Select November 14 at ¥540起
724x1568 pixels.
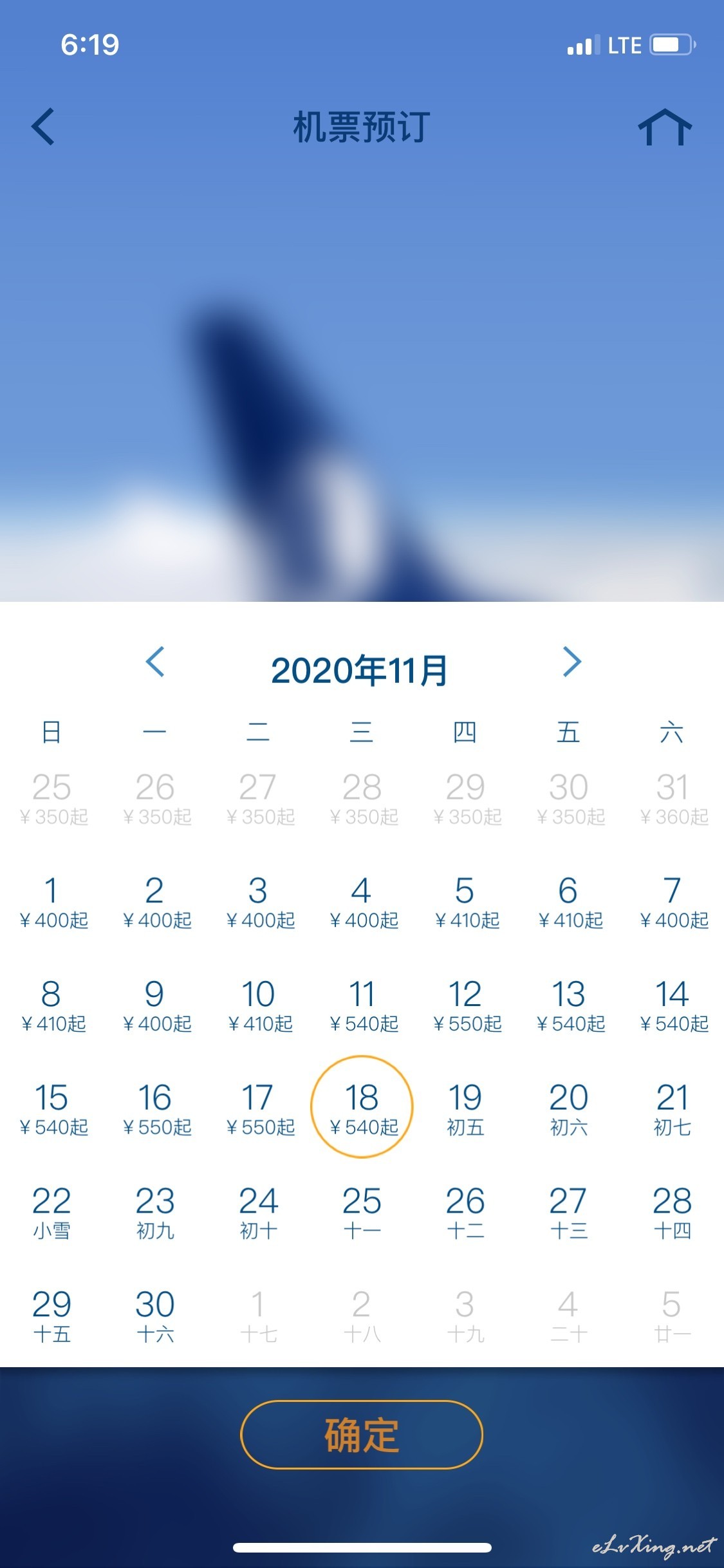(674, 1006)
